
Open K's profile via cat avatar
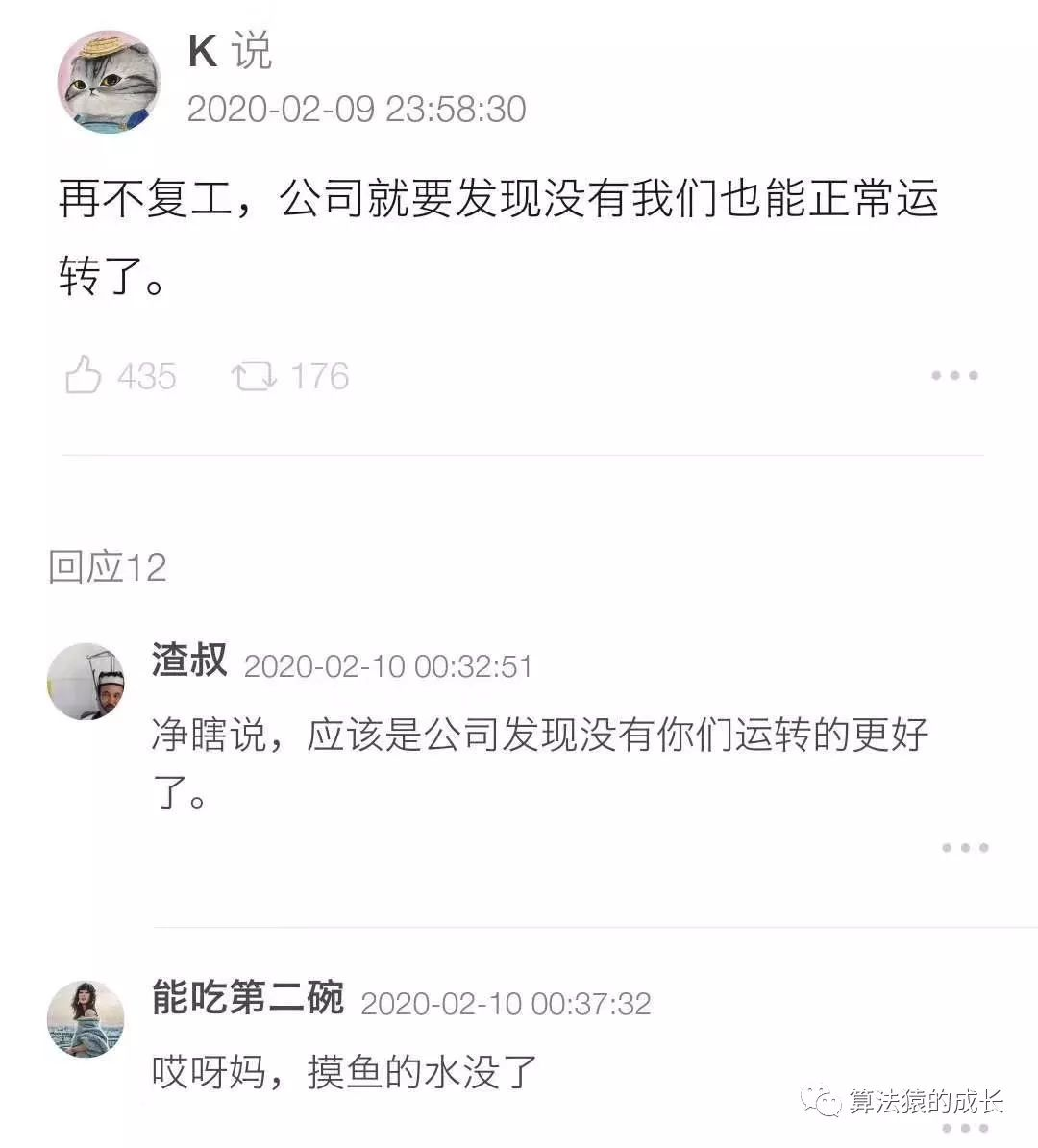108,81
